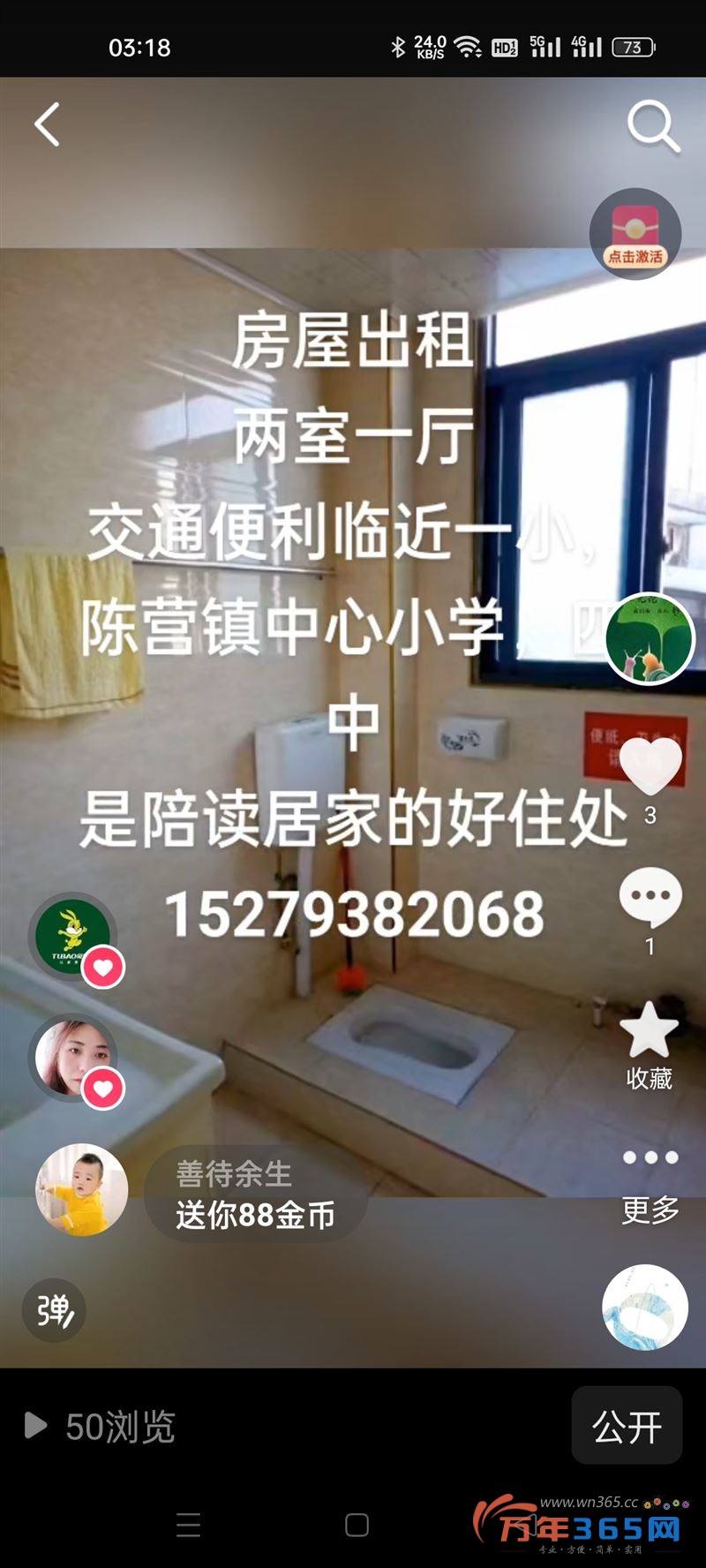Open the spinning music disc

[645, 1308]
